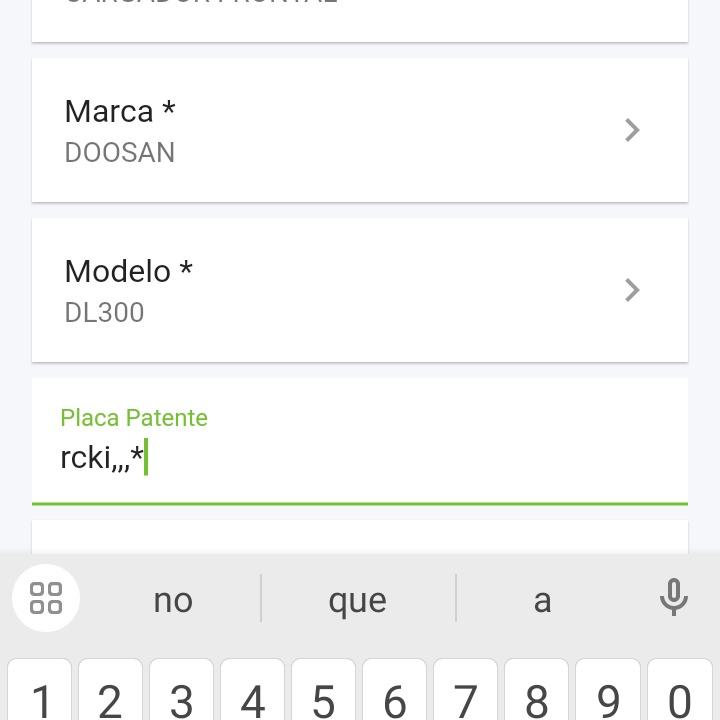Choose keyboard suggestion "que"
The height and width of the screenshot is (720, 720).
point(358,600)
